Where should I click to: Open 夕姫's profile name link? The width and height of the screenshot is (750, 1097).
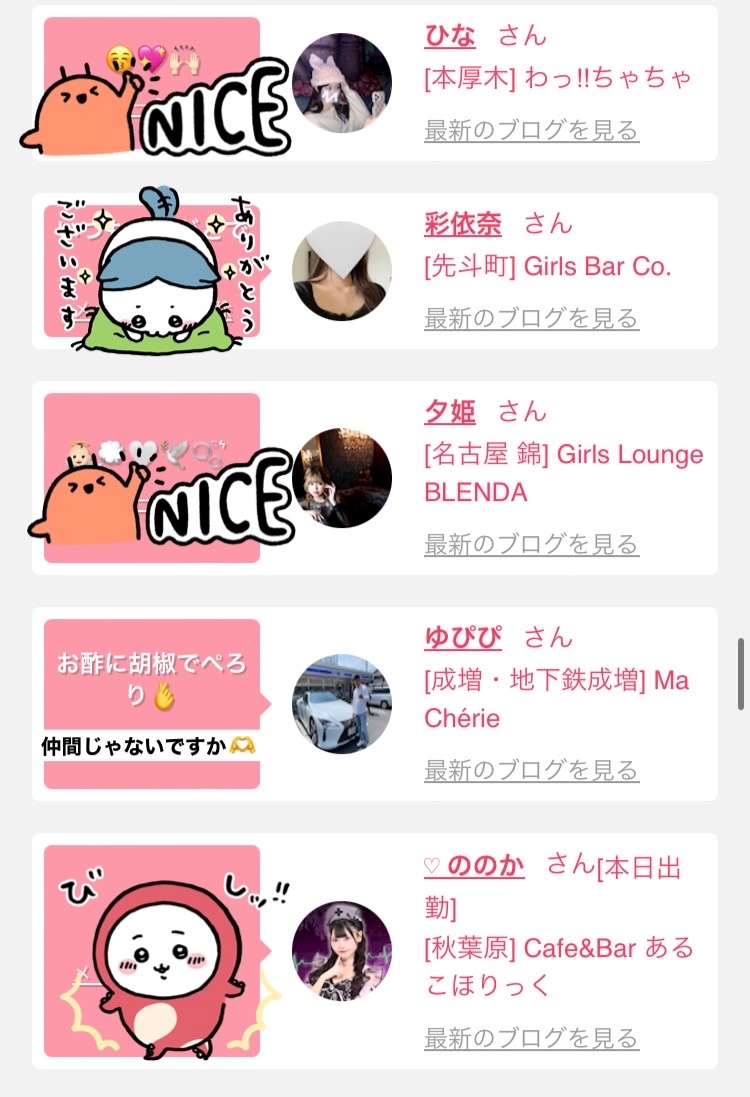(449, 411)
